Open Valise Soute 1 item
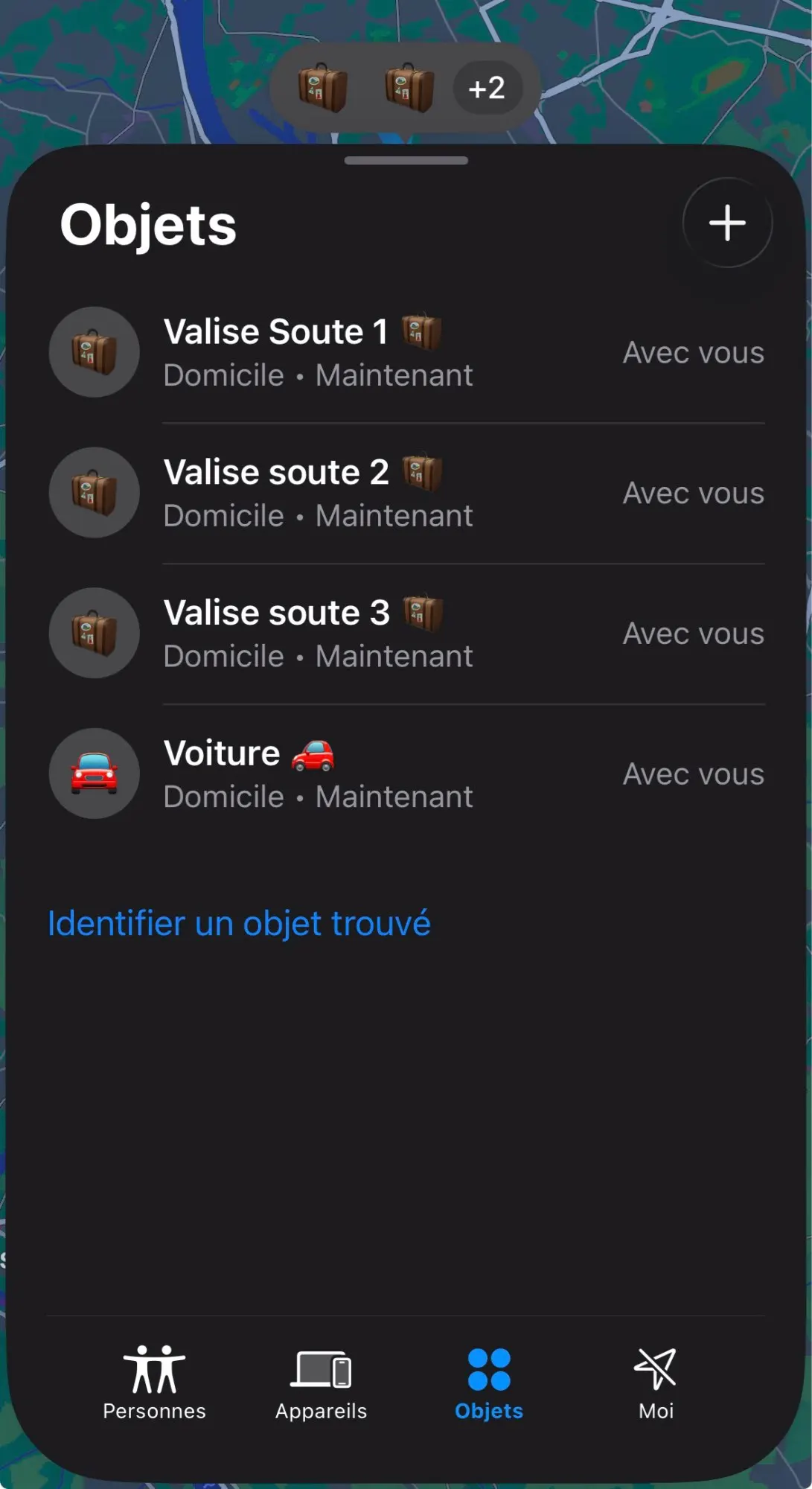 tap(406, 352)
